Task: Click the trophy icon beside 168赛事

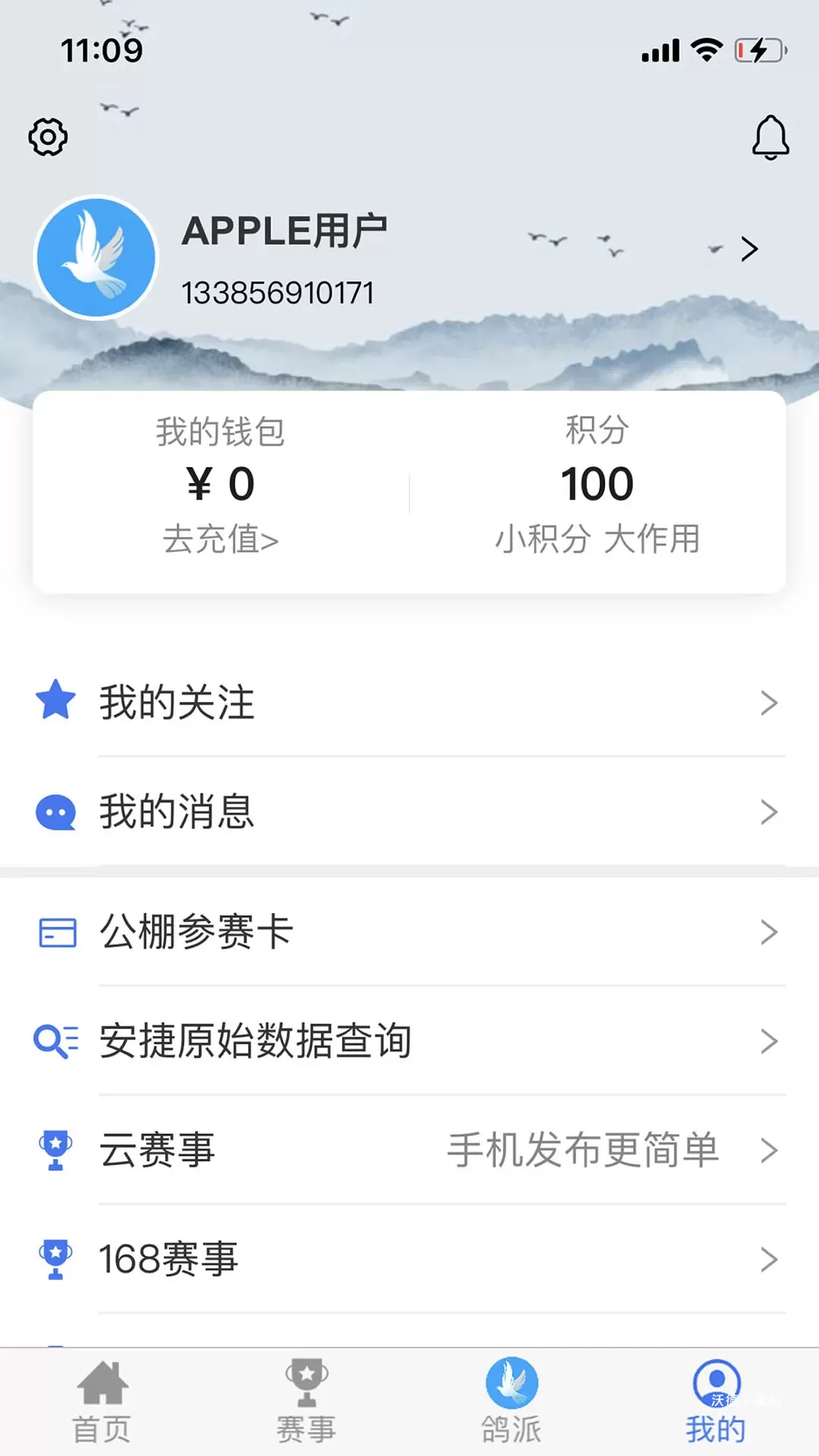Action: pos(56,1258)
